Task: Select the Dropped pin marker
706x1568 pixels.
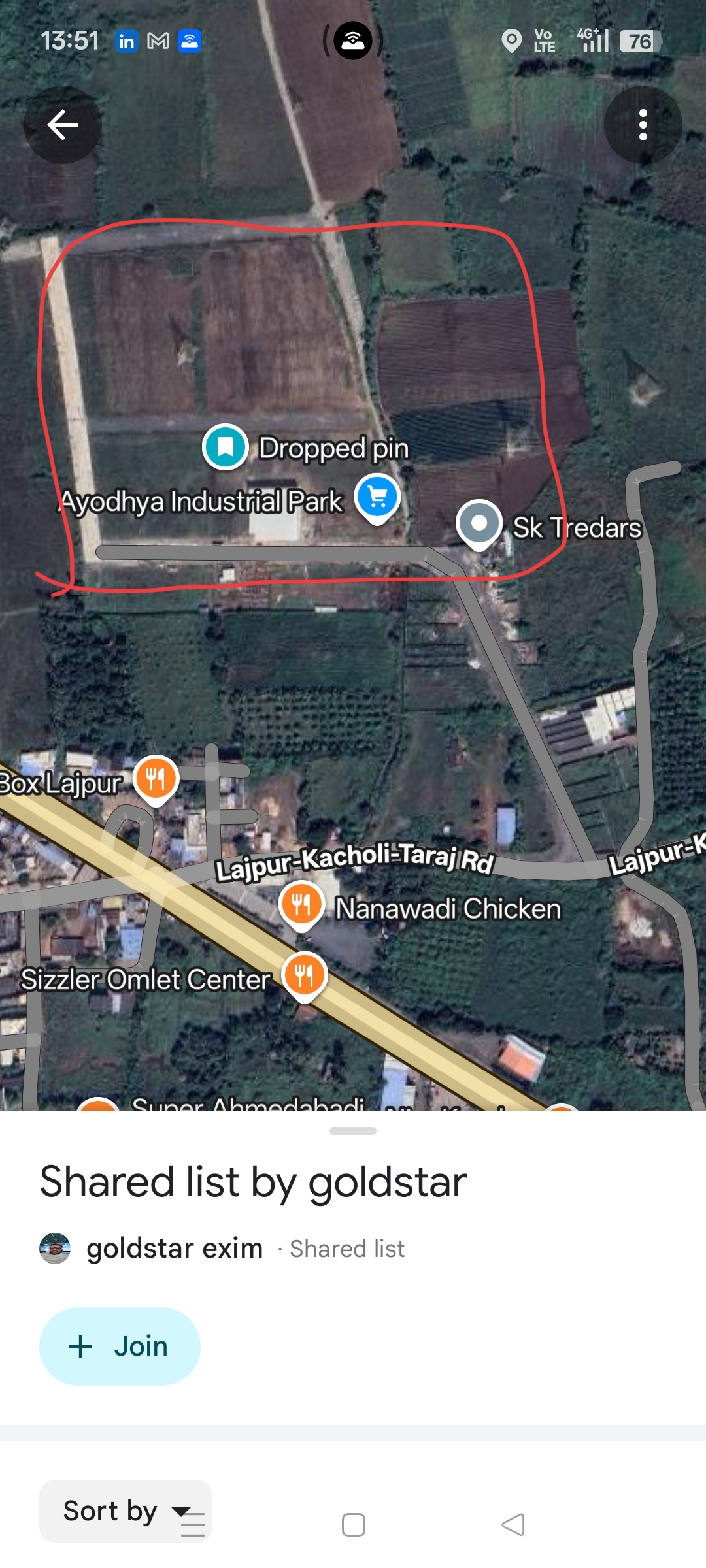Action: [225, 447]
